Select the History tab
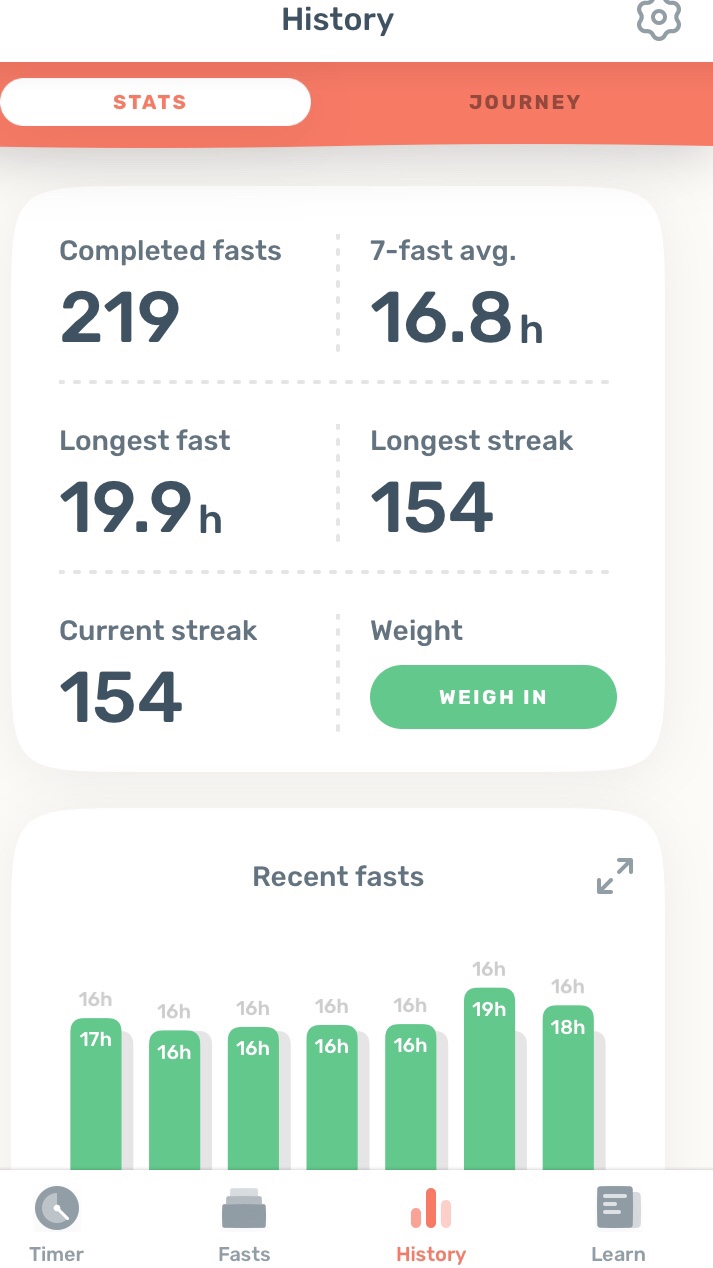713x1268 pixels. [x=431, y=1225]
